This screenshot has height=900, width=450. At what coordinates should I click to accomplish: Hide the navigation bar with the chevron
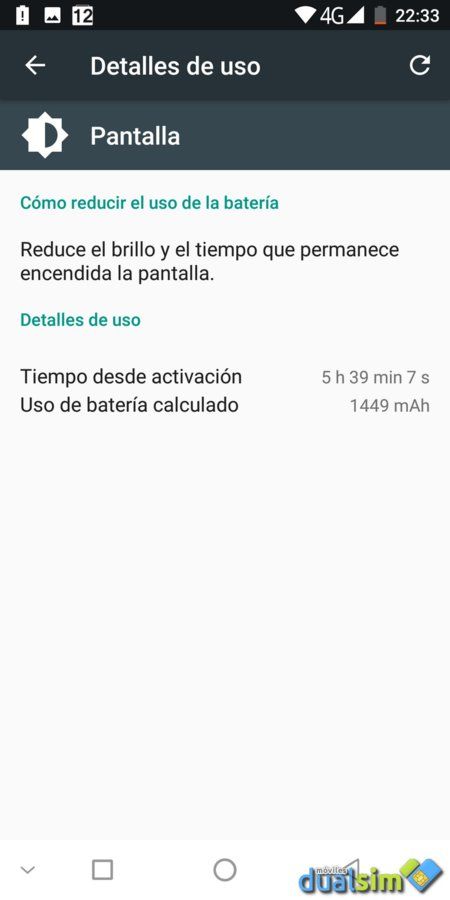[x=28, y=870]
